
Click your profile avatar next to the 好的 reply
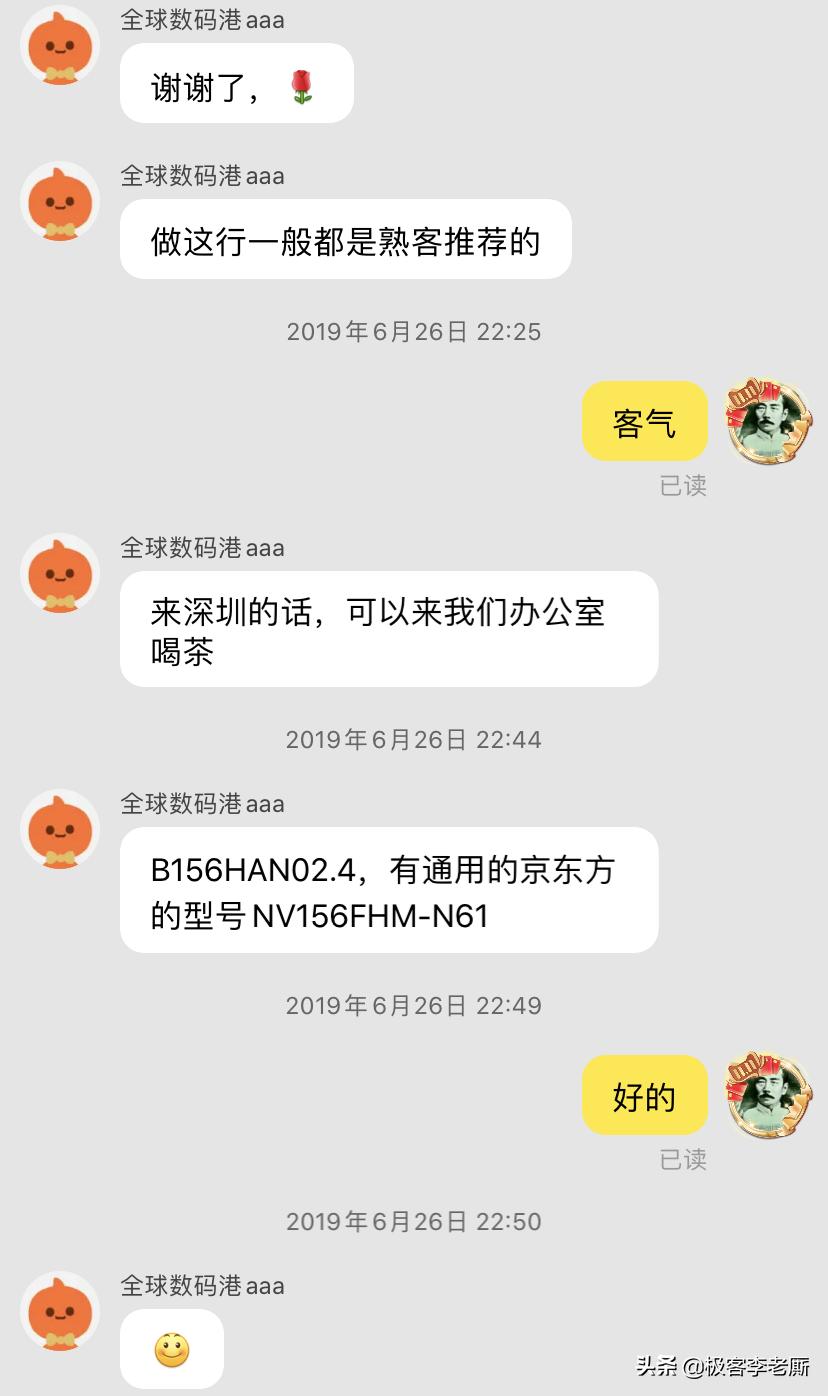pos(766,1095)
